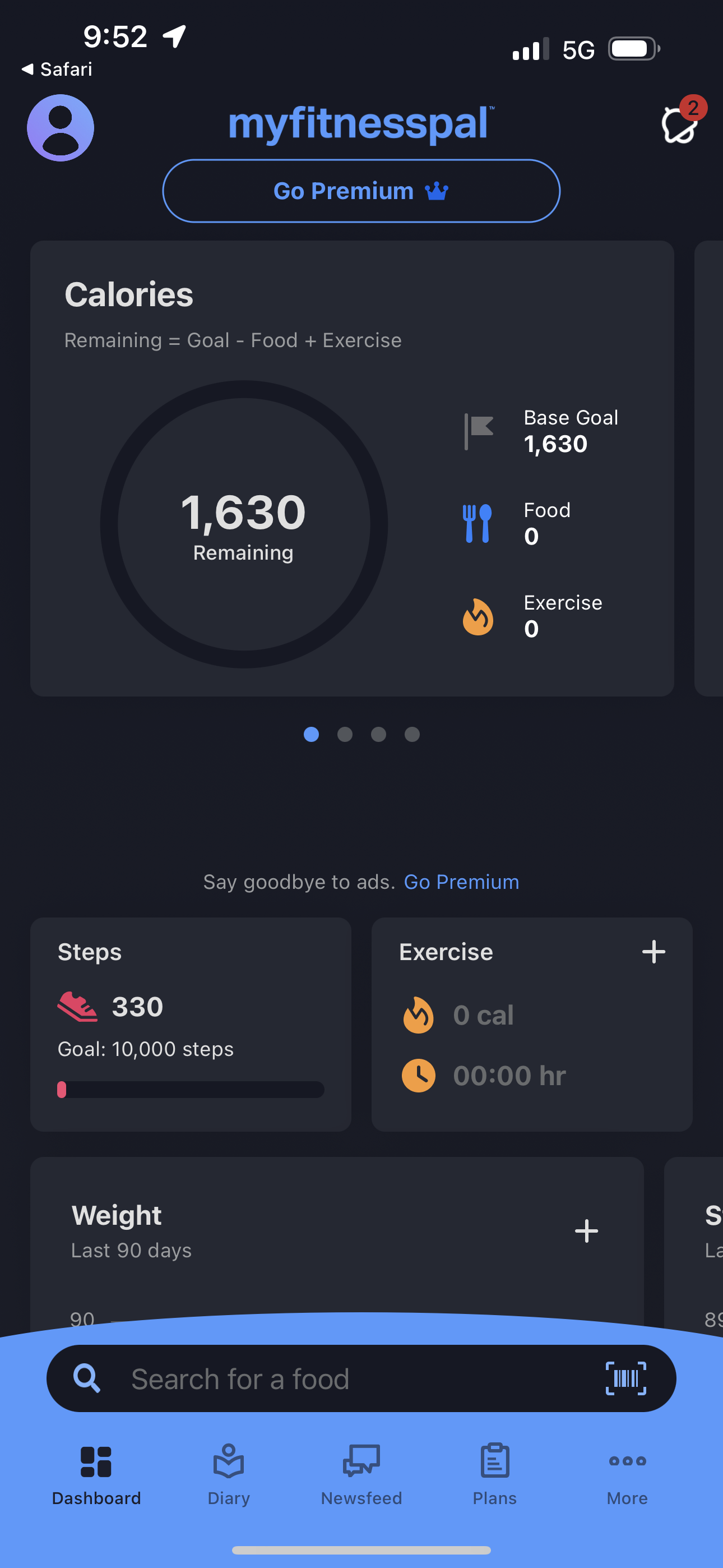Expand the partially visible card beside Calories
The height and width of the screenshot is (1568, 723).
(709, 469)
